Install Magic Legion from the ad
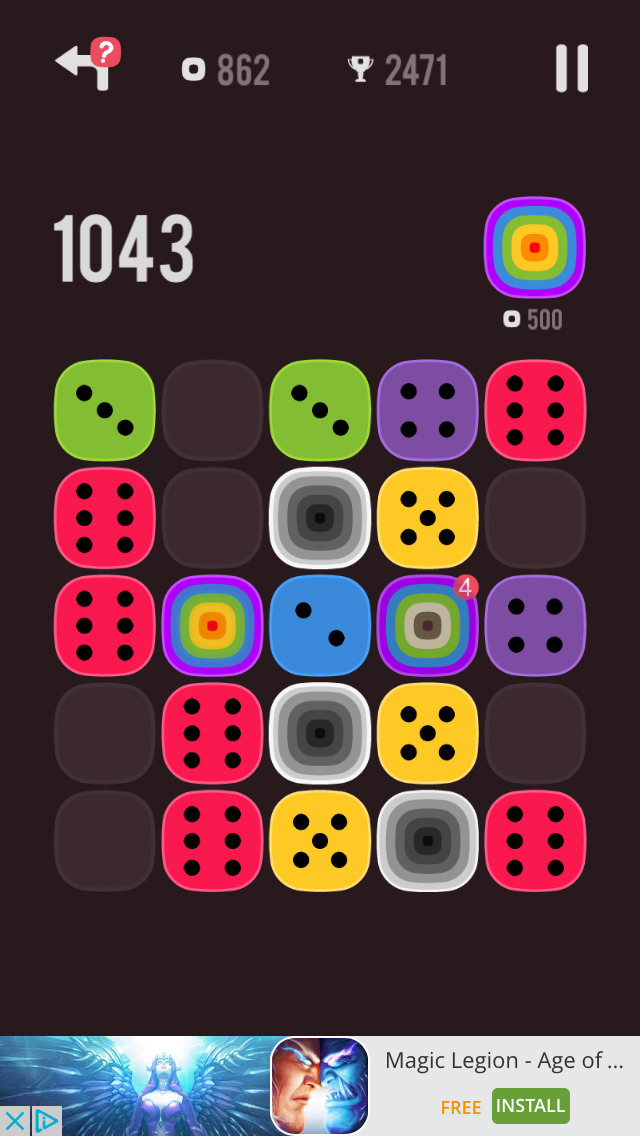This screenshot has height=1136, width=640. (530, 1105)
